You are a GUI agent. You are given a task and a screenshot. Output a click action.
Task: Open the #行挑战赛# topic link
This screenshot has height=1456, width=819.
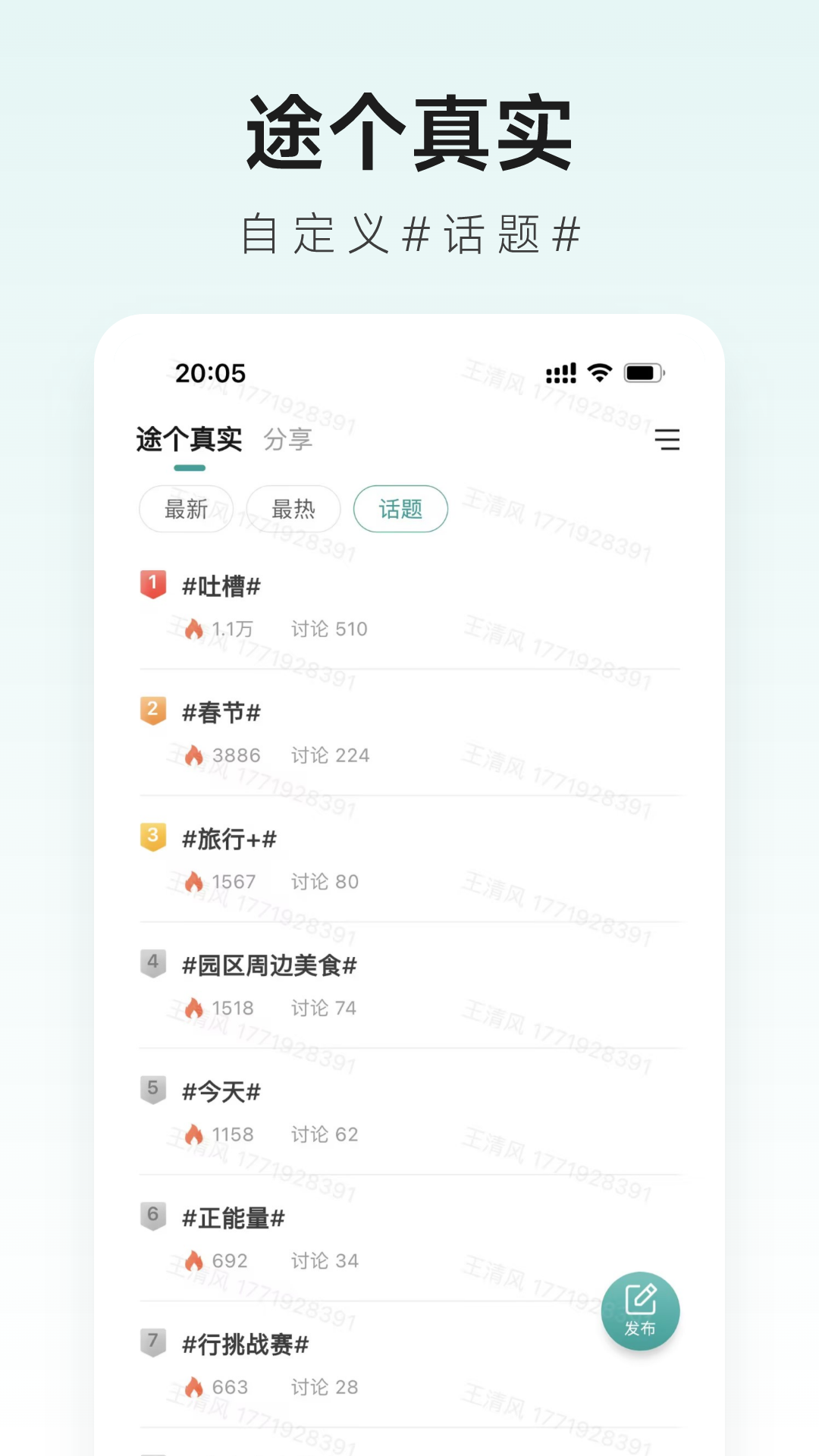[243, 1345]
